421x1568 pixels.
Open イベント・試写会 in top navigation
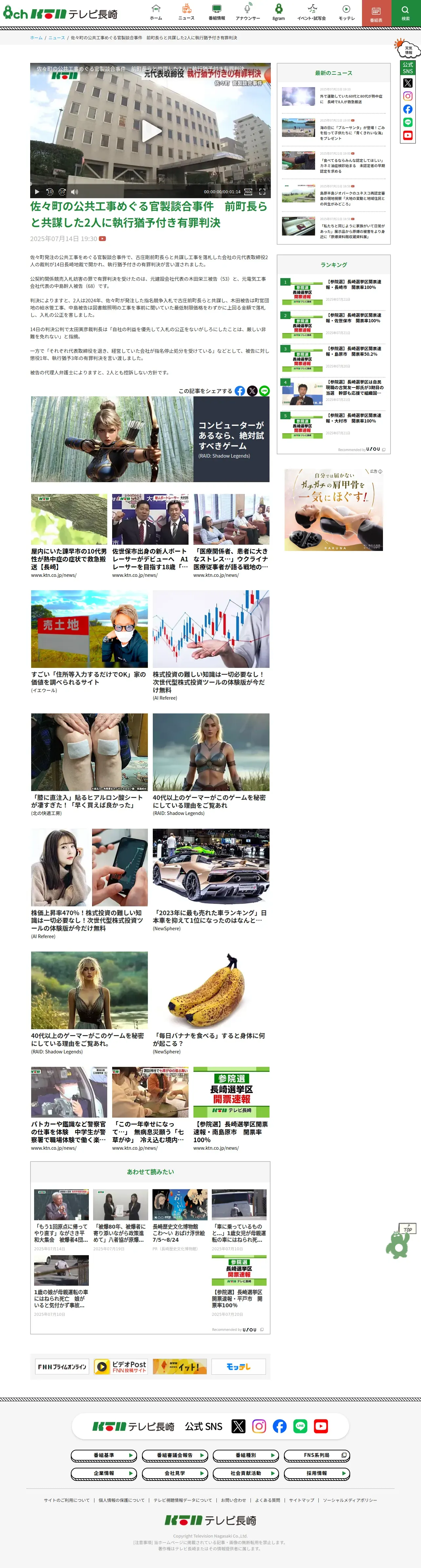[311, 12]
